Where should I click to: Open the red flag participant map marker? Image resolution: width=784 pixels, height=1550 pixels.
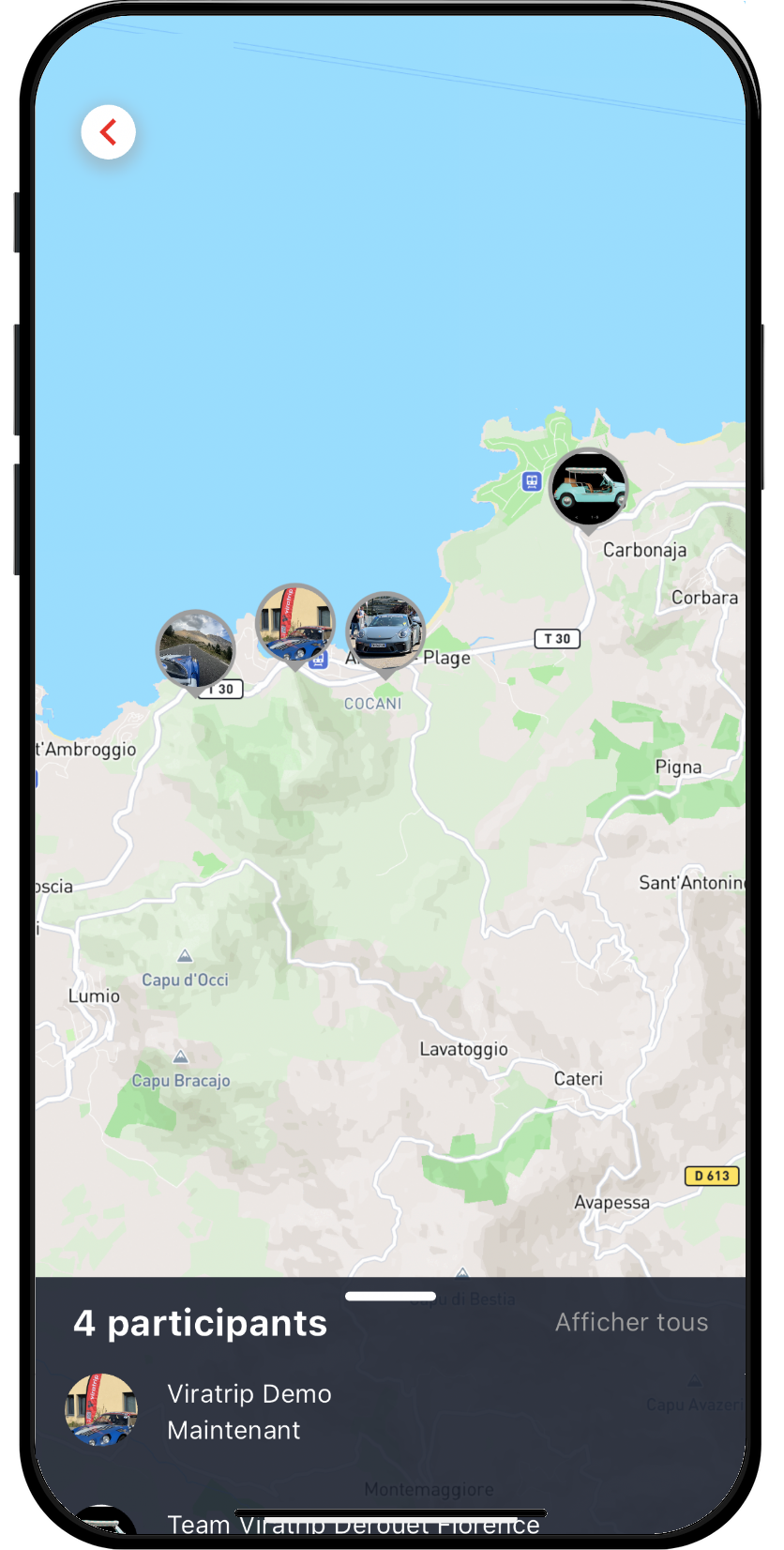pos(295,622)
